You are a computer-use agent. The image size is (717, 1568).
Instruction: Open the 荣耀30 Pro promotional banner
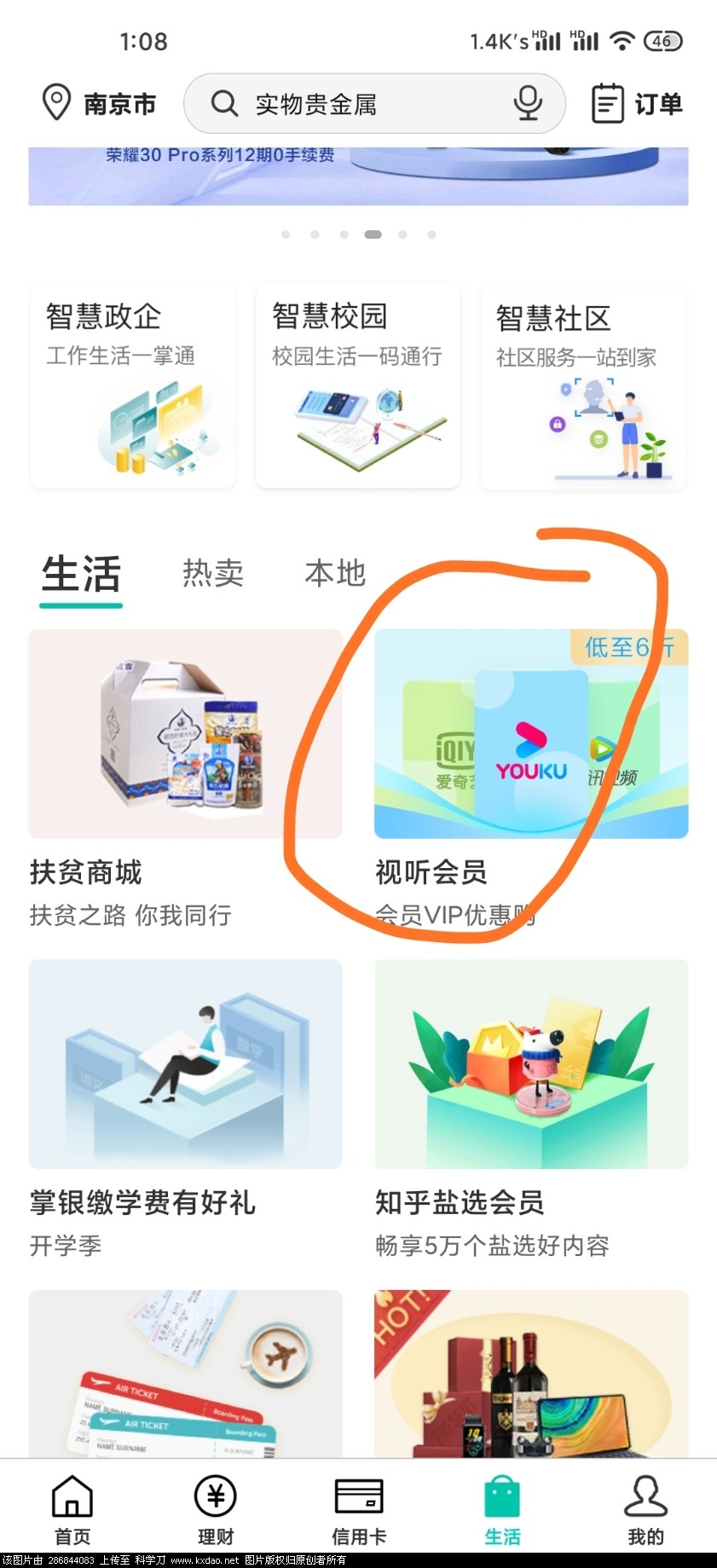point(358,175)
